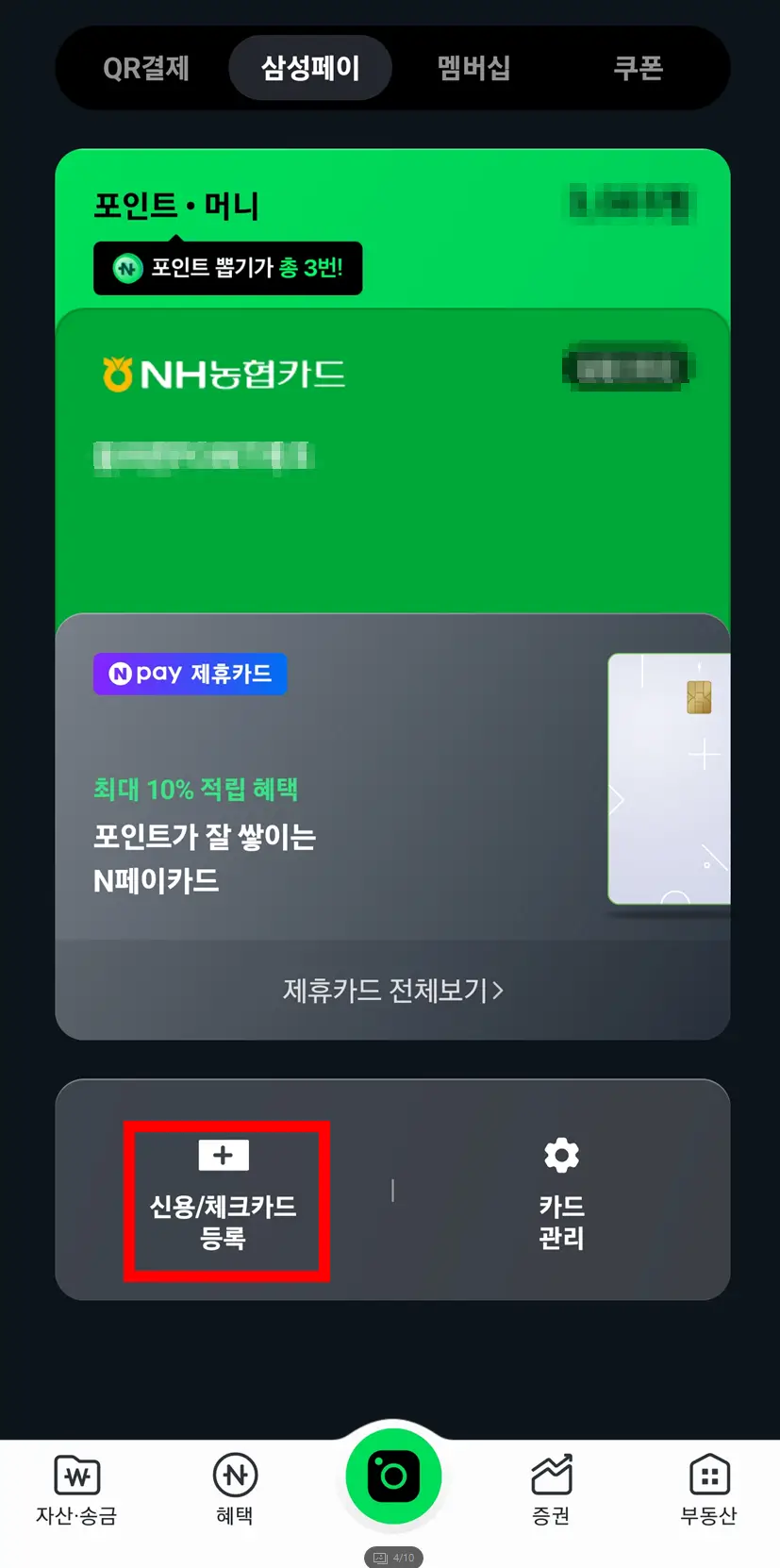The height and width of the screenshot is (1568, 780).
Task: Tap the 포인트 뽑기가 총 3번 banner
Action: click(227, 268)
